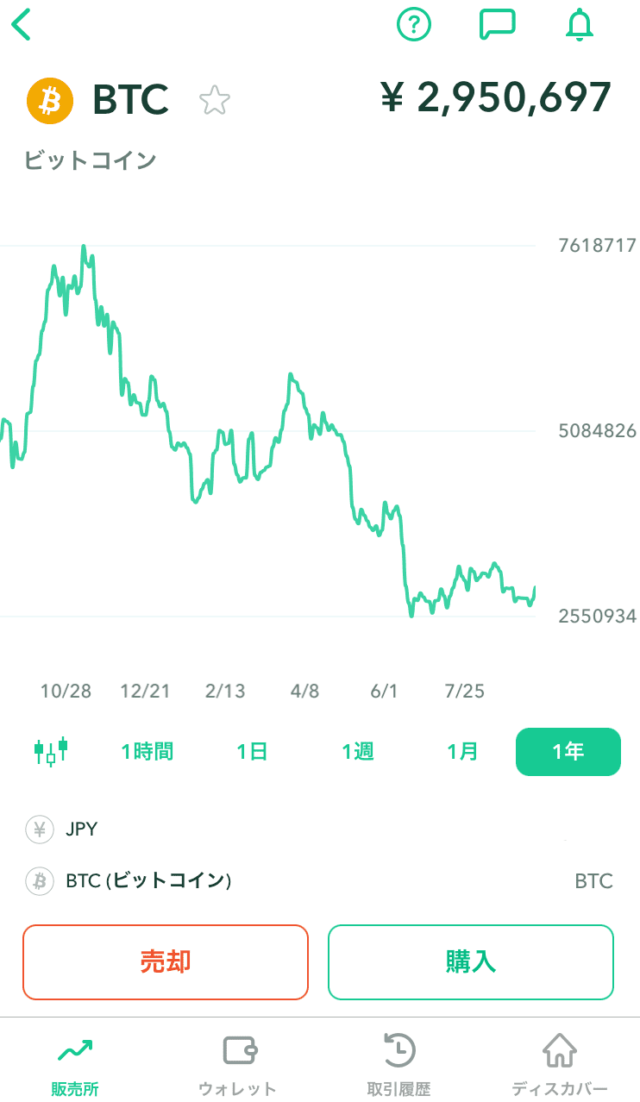Select the 1時間 chart range
Image resolution: width=640 pixels, height=1102 pixels.
pyautogui.click(x=147, y=751)
